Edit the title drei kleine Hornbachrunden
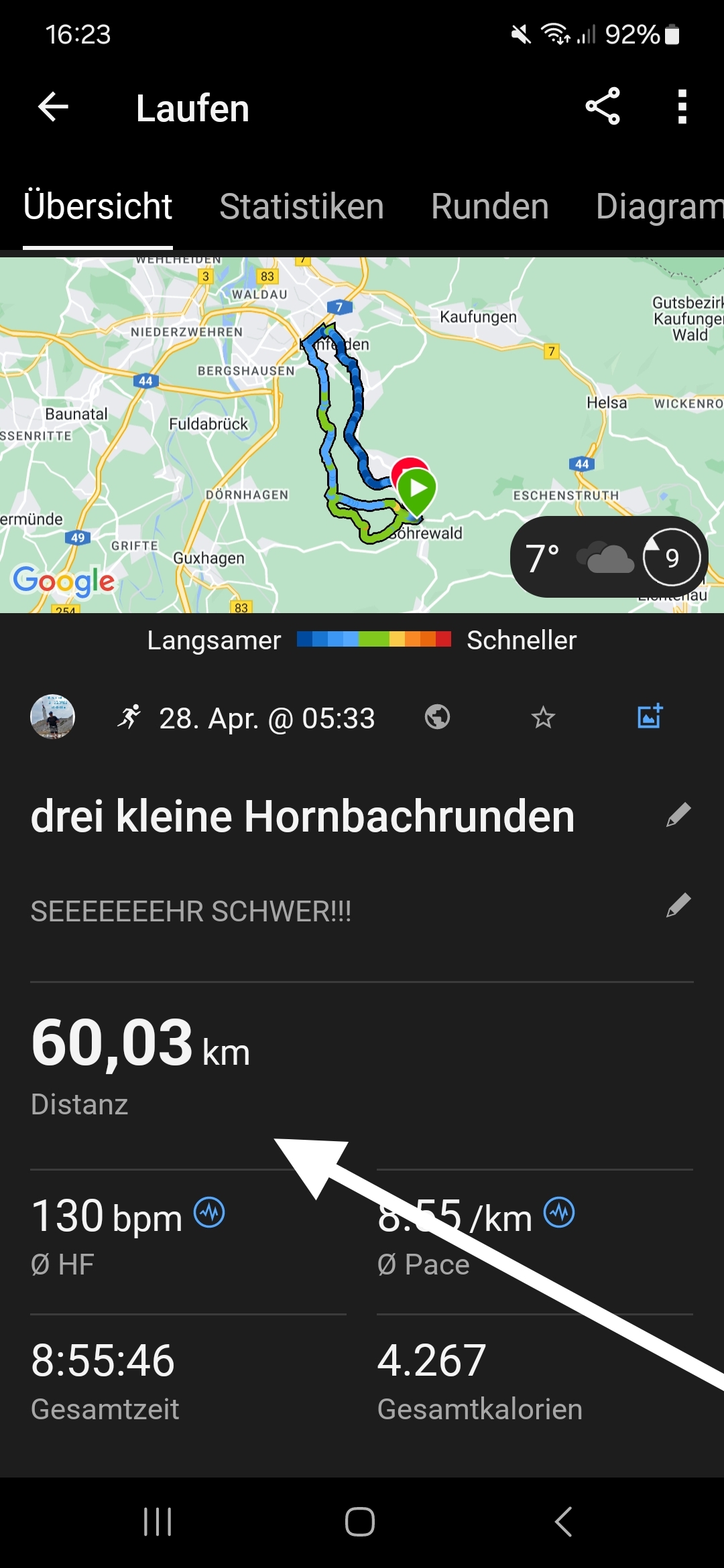Image resolution: width=724 pixels, height=1568 pixels. [x=678, y=815]
